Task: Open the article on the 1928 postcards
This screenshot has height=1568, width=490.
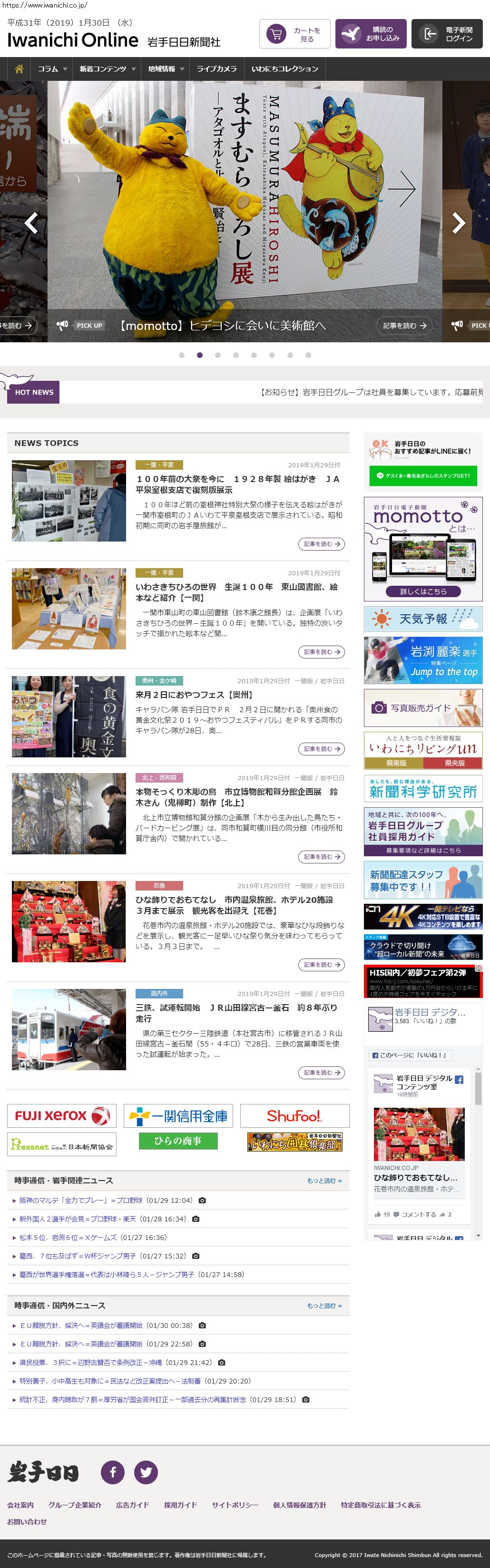Action: click(237, 484)
